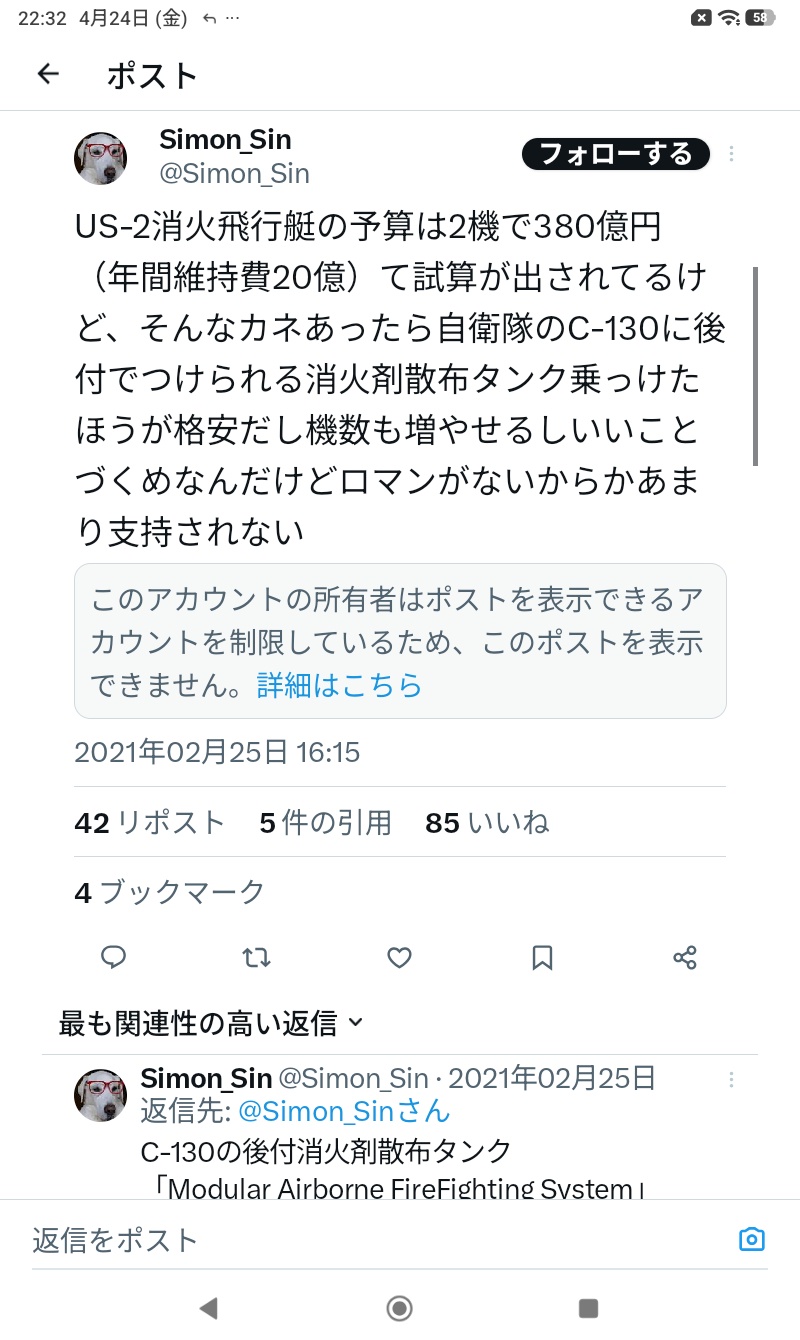Share this post

pyautogui.click(x=685, y=958)
